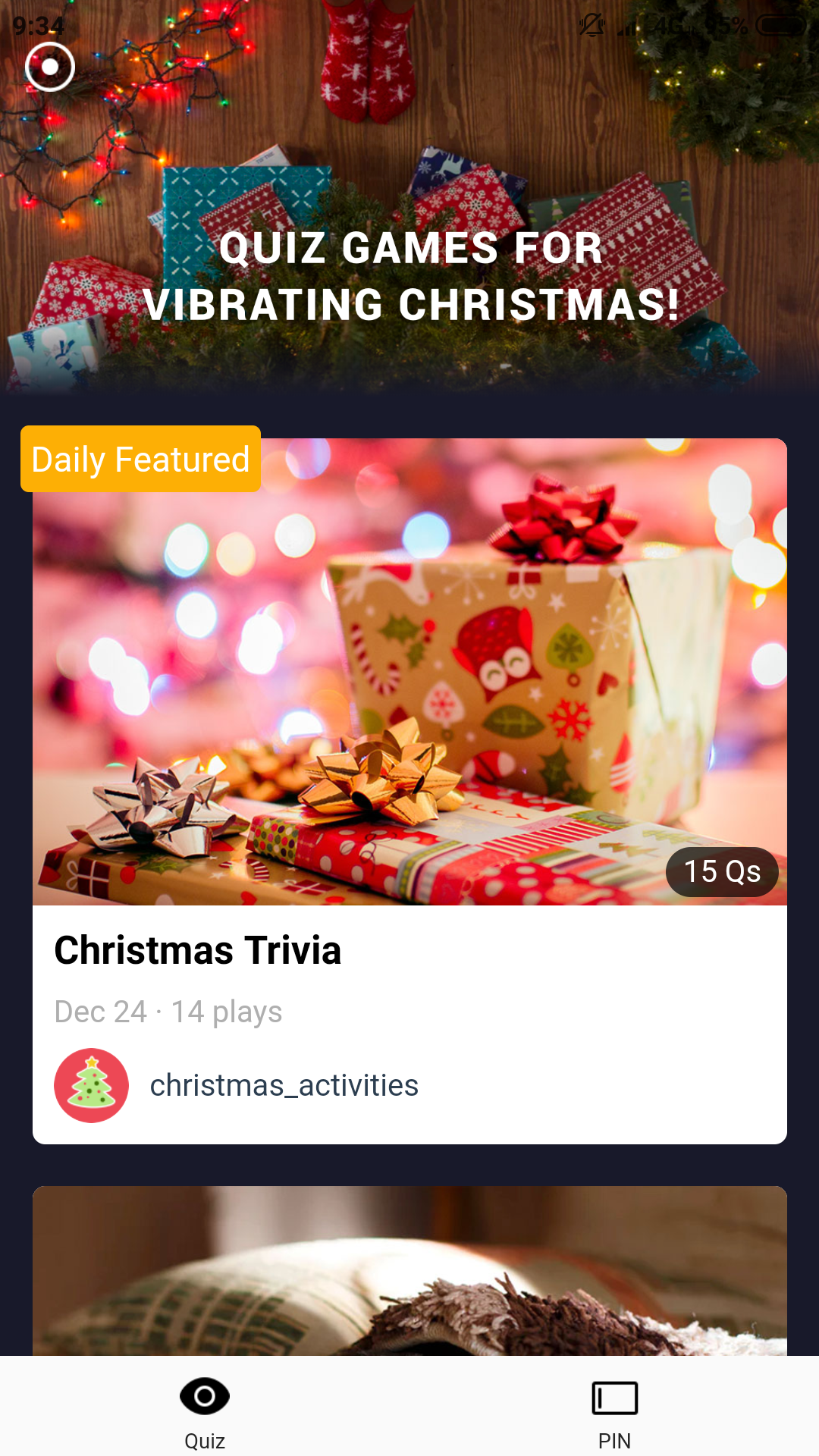Open the Christmas Trivia quiz card
This screenshot has height=1456, width=819.
pos(409,791)
